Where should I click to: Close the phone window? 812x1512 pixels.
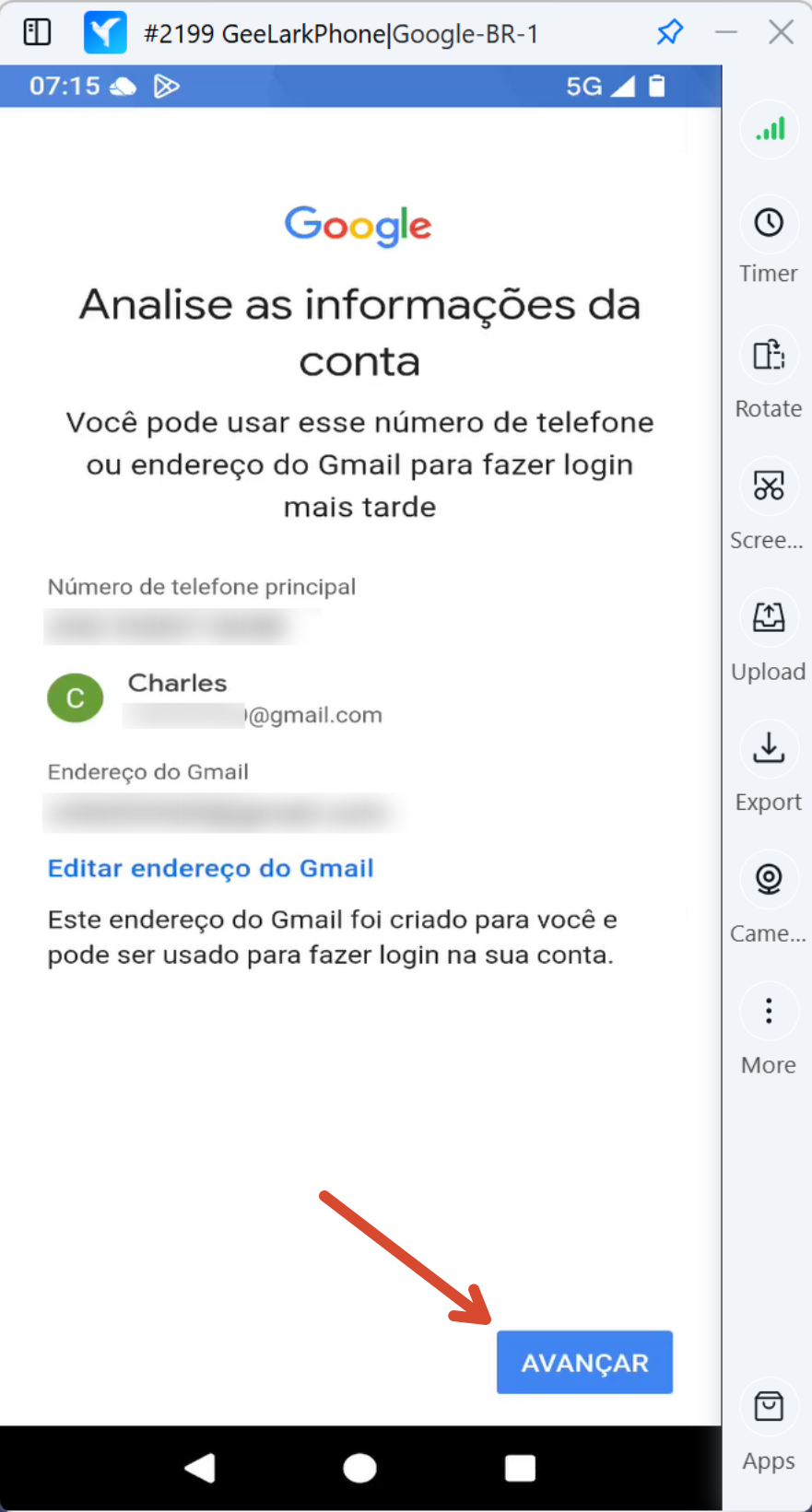coord(782,33)
